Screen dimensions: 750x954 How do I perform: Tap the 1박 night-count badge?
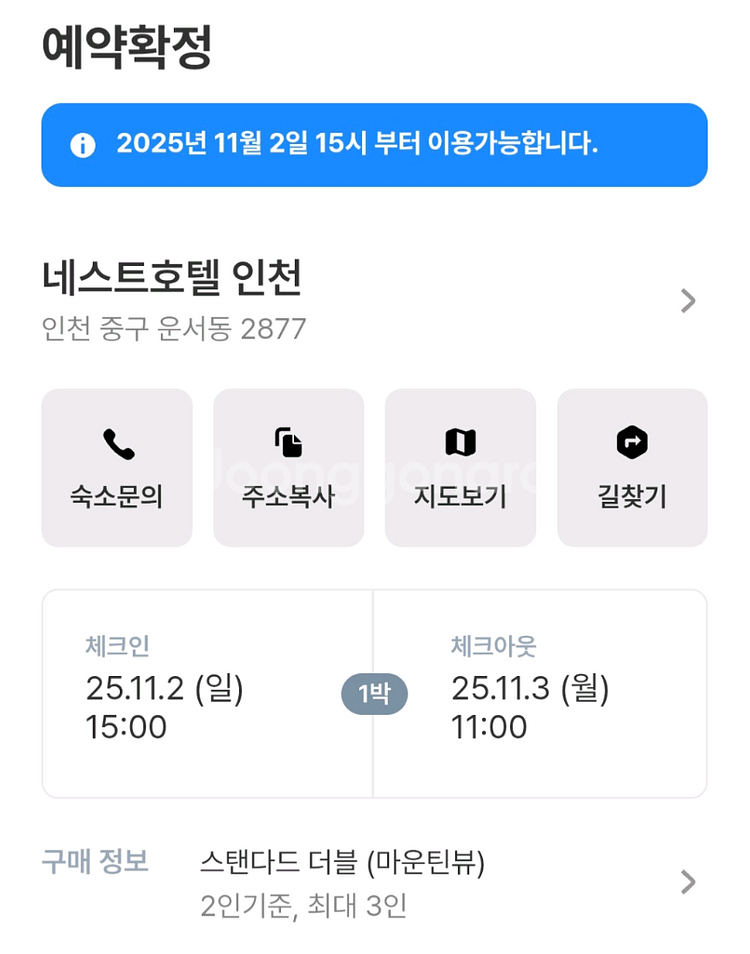(375, 693)
